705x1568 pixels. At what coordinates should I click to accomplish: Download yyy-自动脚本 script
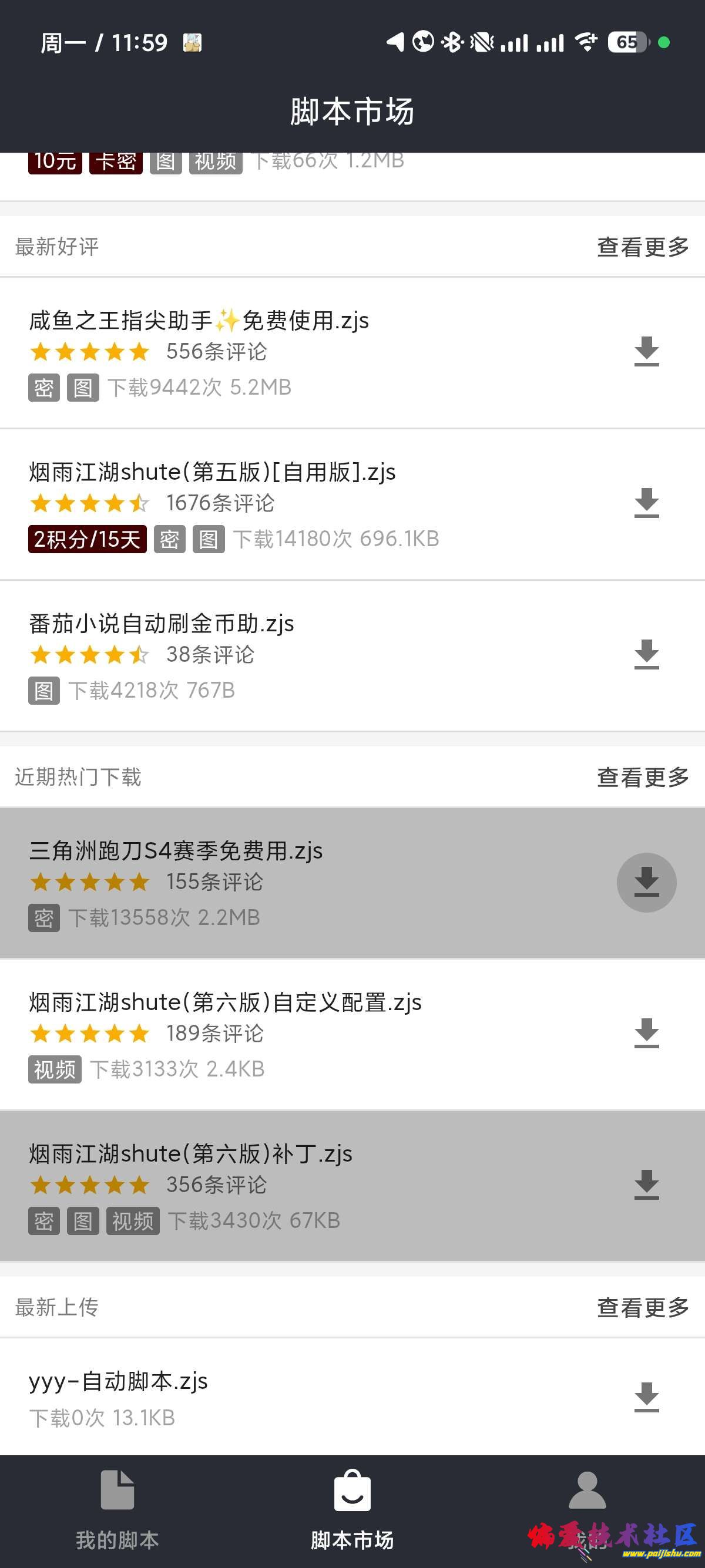click(x=646, y=1398)
